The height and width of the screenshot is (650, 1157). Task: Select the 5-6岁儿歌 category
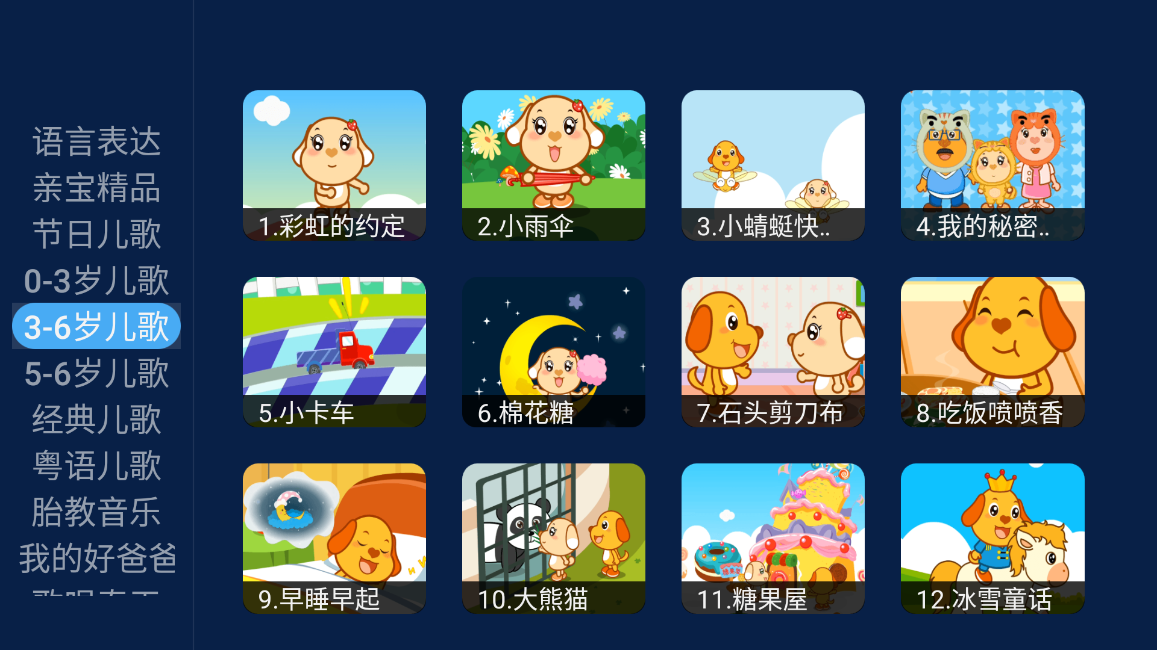coord(96,373)
